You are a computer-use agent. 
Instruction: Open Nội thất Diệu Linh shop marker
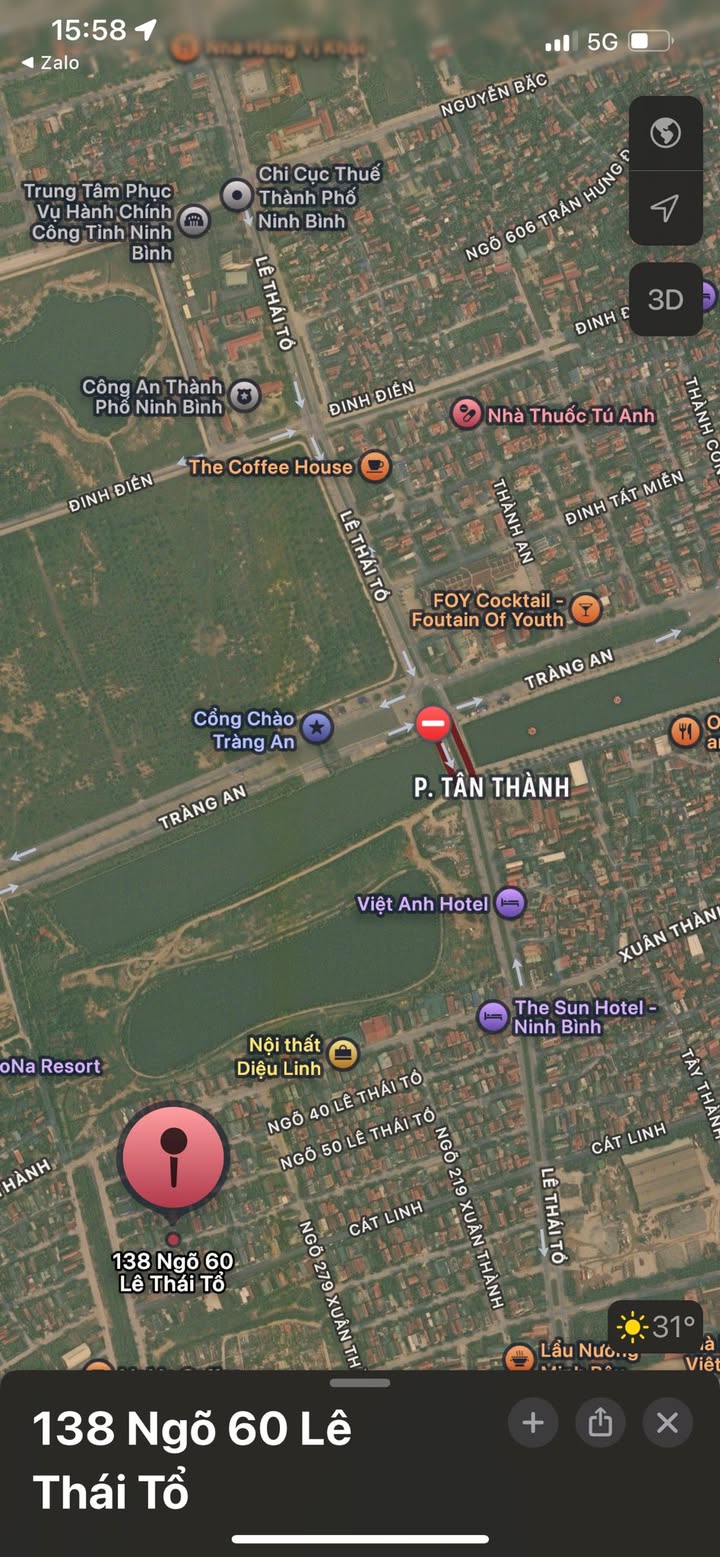343,1053
